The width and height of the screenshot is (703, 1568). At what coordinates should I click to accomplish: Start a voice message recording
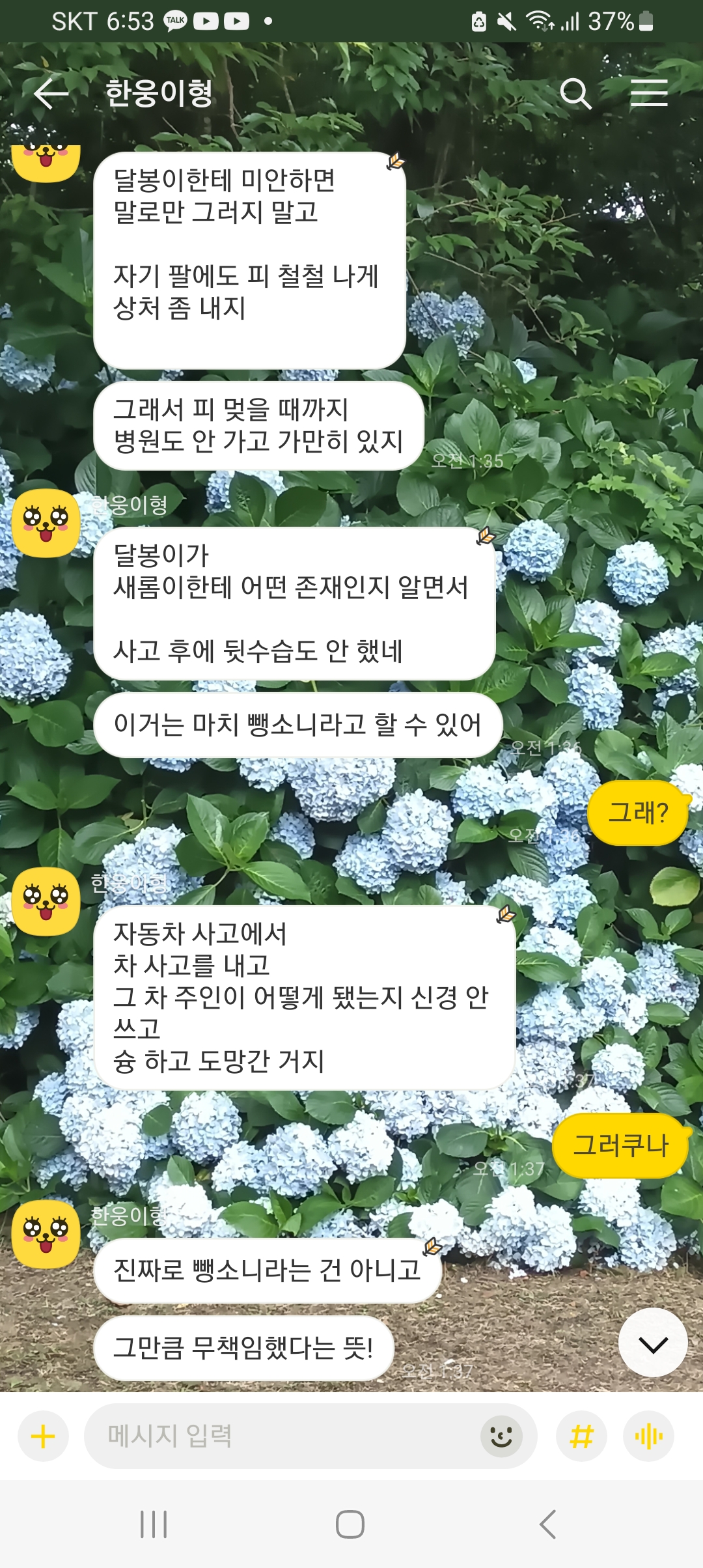click(648, 1436)
